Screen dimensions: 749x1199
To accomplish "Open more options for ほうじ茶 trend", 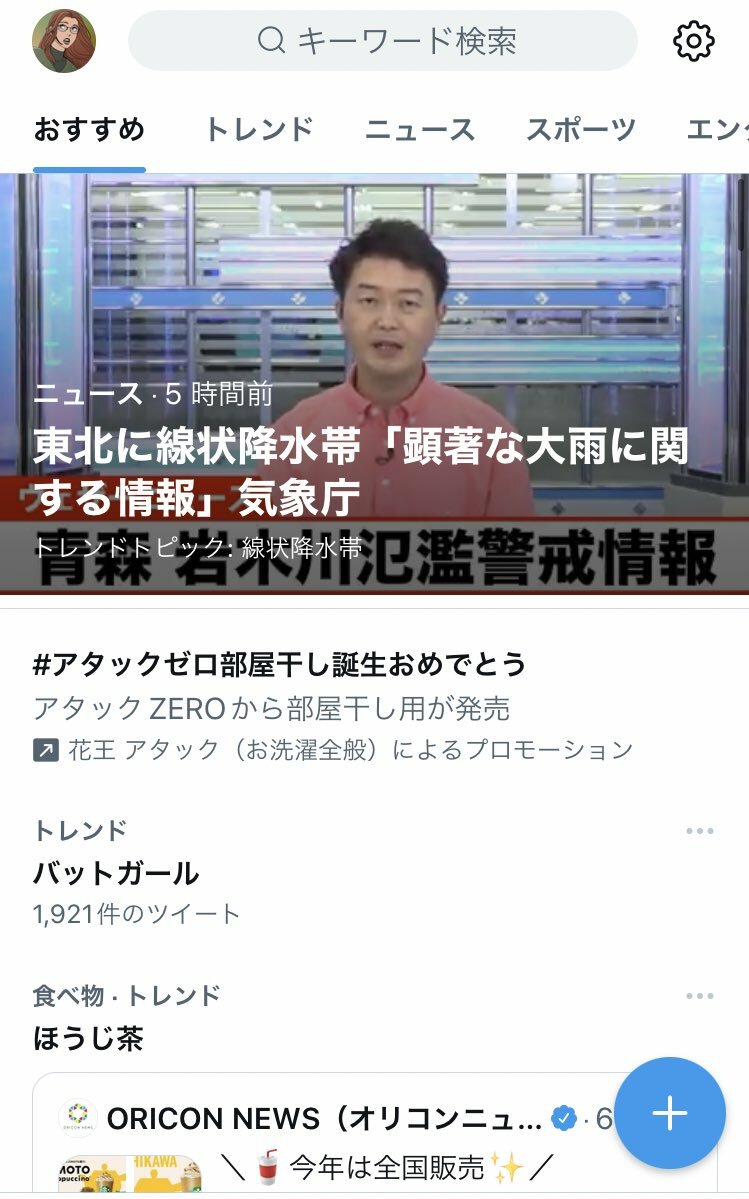I will [x=699, y=996].
